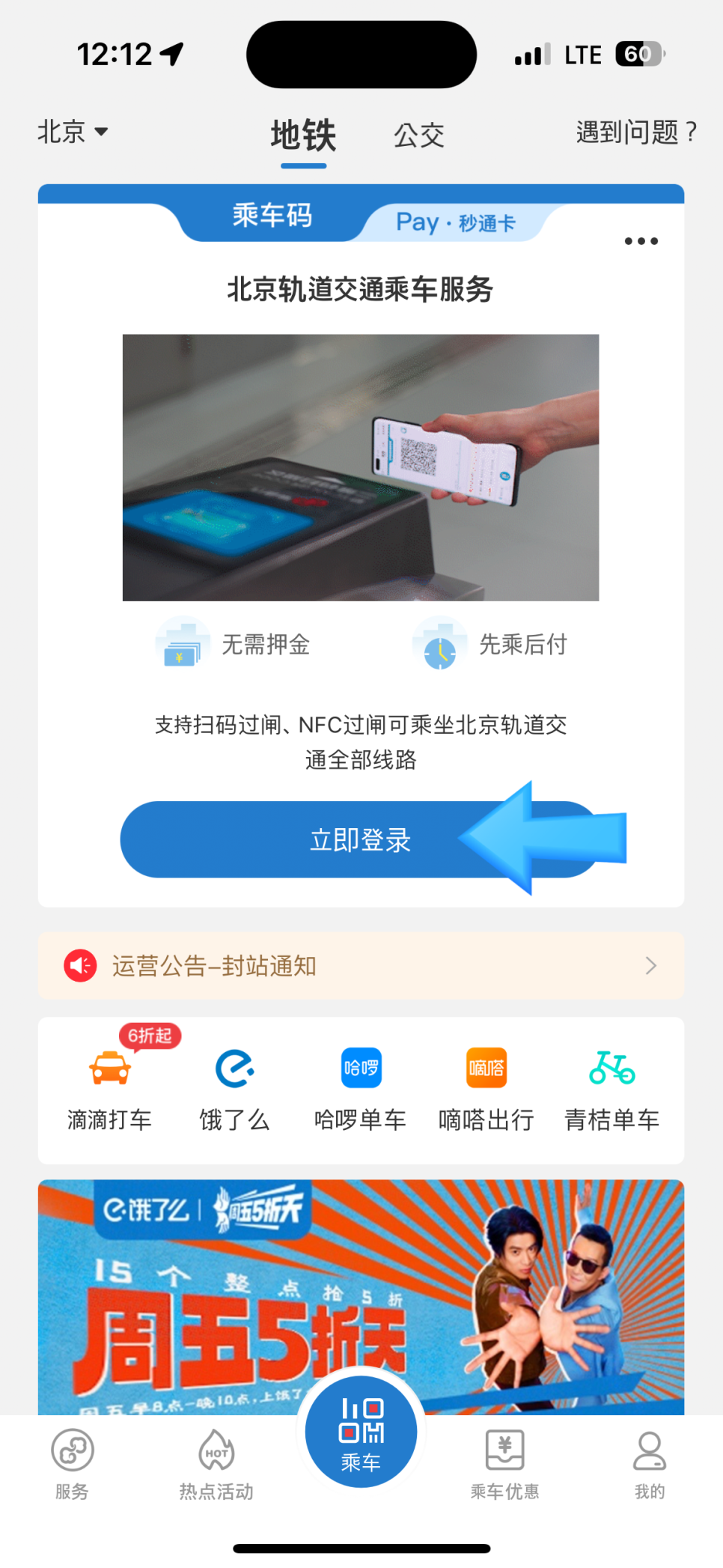Open the 北京 city dropdown
Screen dimensions: 723x1568
click(x=73, y=132)
